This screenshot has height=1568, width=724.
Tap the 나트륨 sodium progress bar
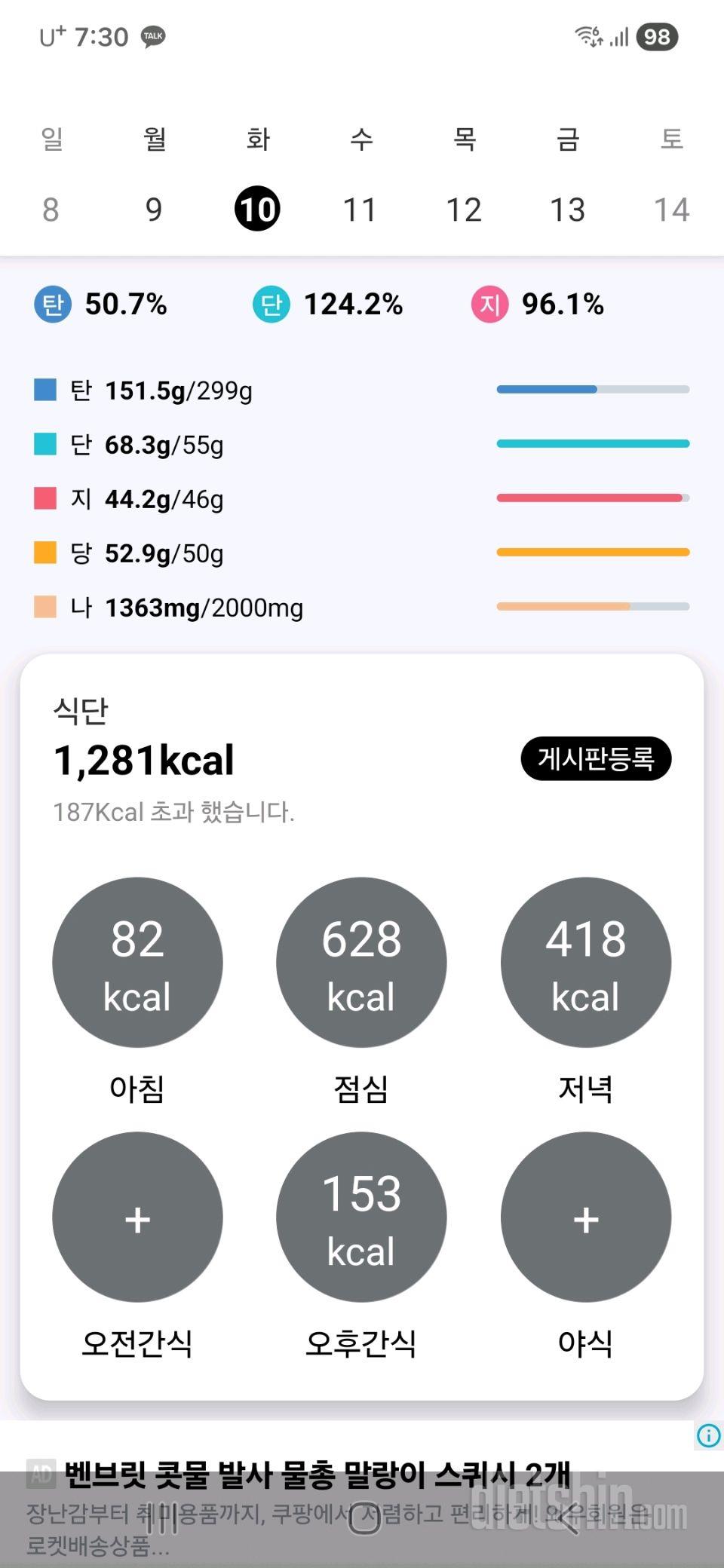click(593, 607)
